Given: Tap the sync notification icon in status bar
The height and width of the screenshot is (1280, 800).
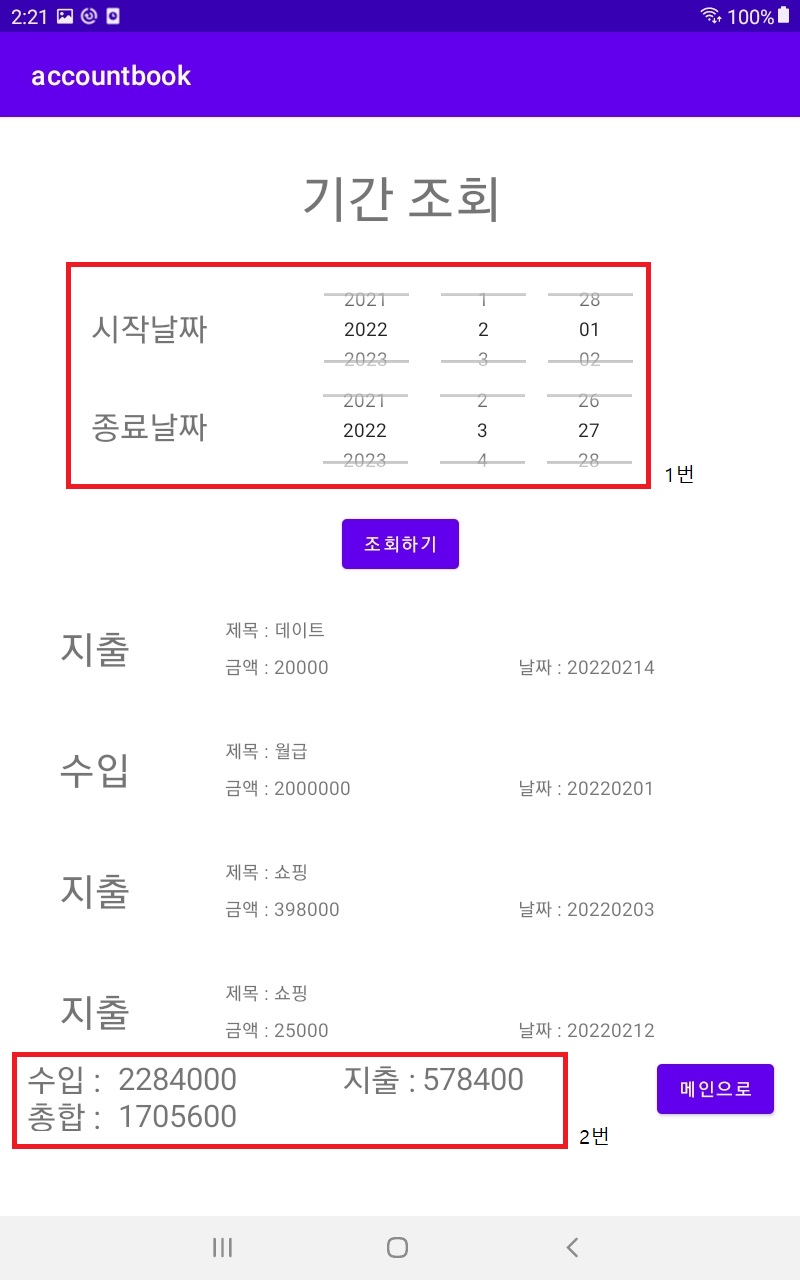Looking at the screenshot, I should point(89,16).
